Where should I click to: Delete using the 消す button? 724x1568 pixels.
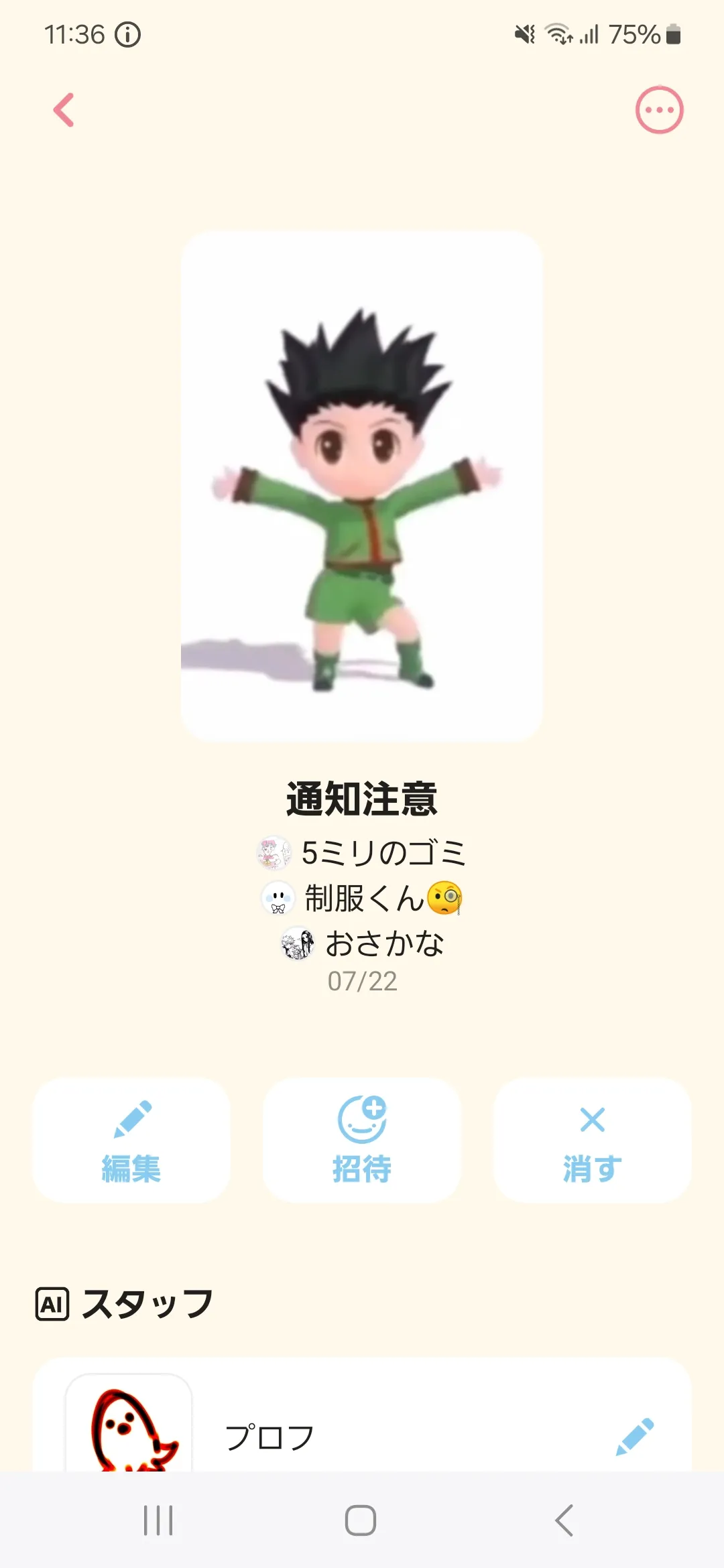coord(593,1140)
